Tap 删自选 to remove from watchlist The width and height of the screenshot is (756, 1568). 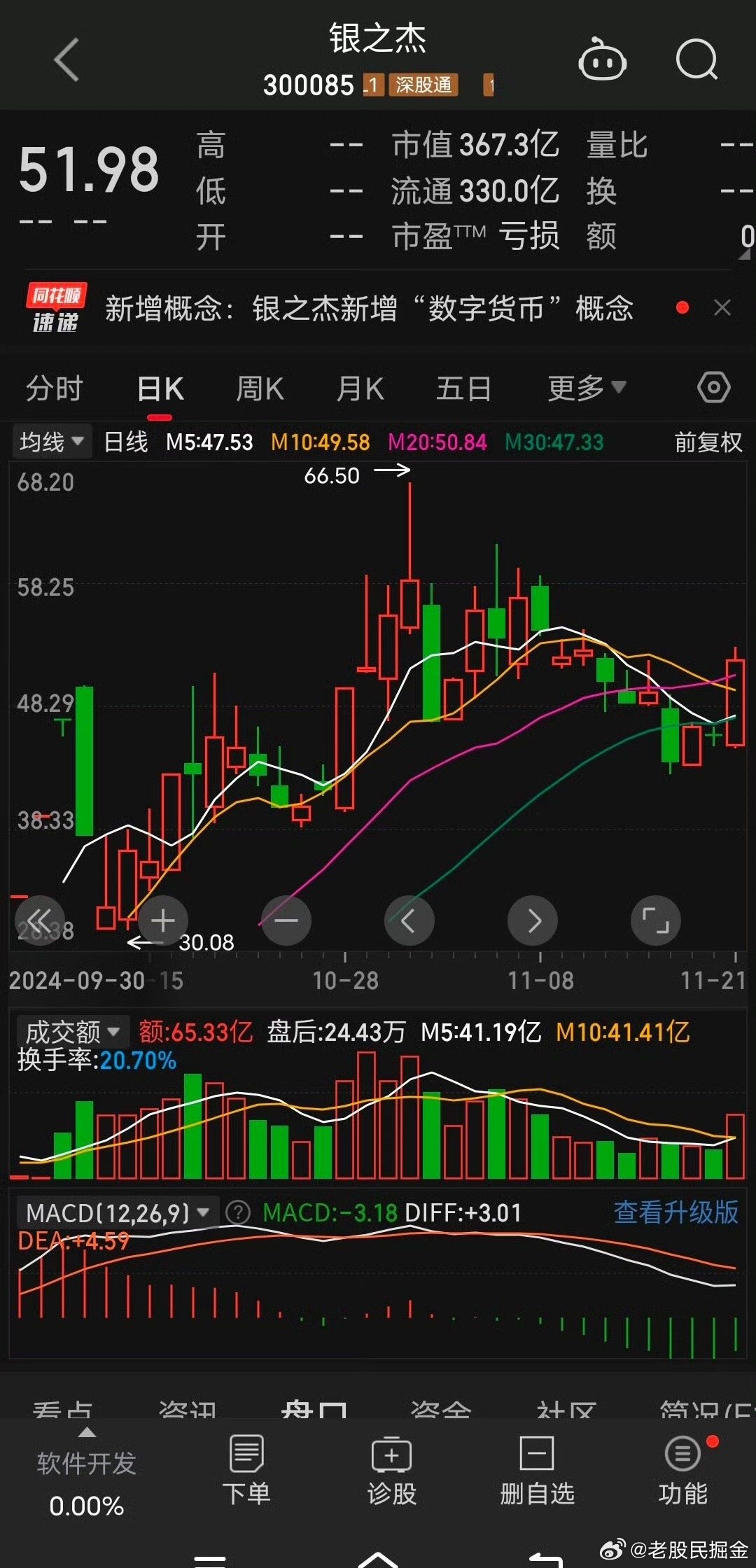[537, 1470]
